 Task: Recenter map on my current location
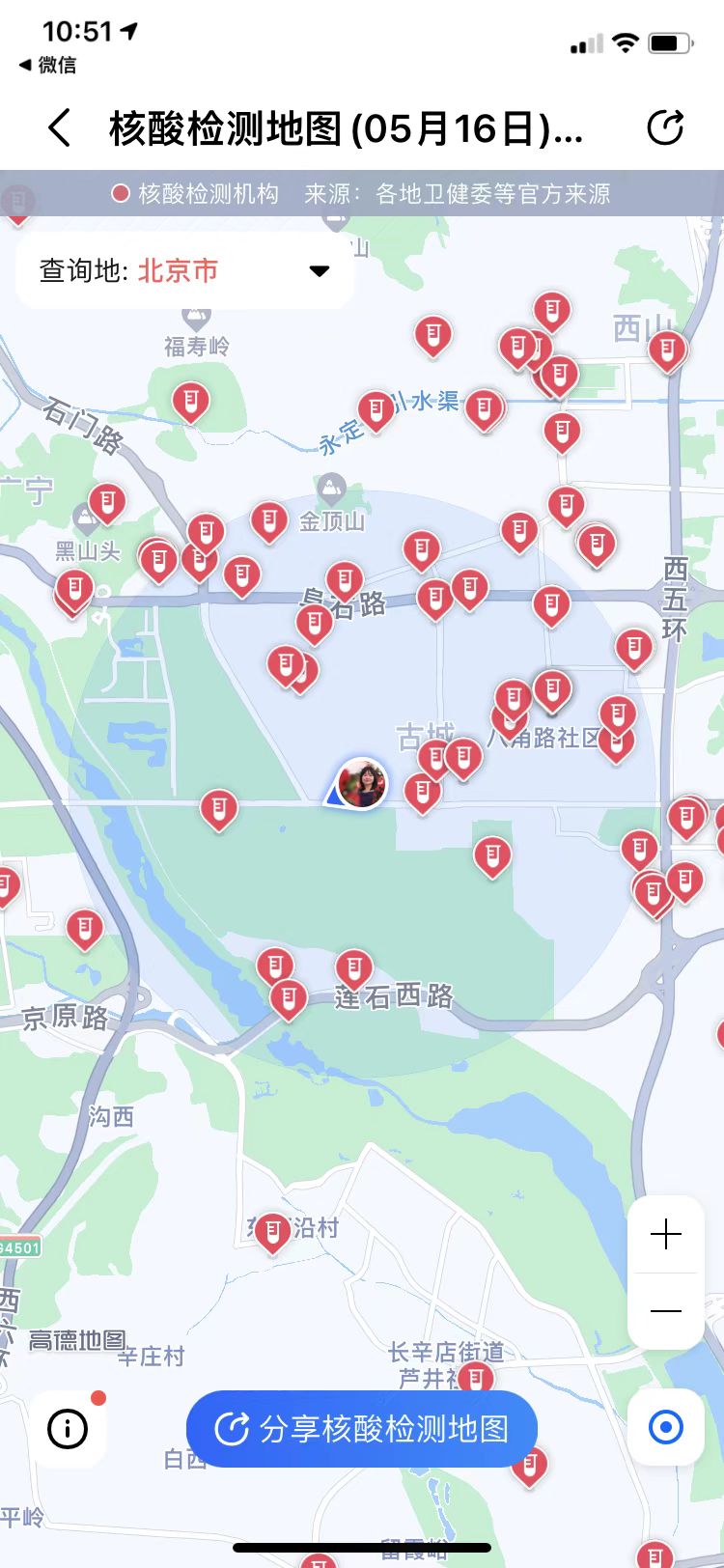point(666,1427)
